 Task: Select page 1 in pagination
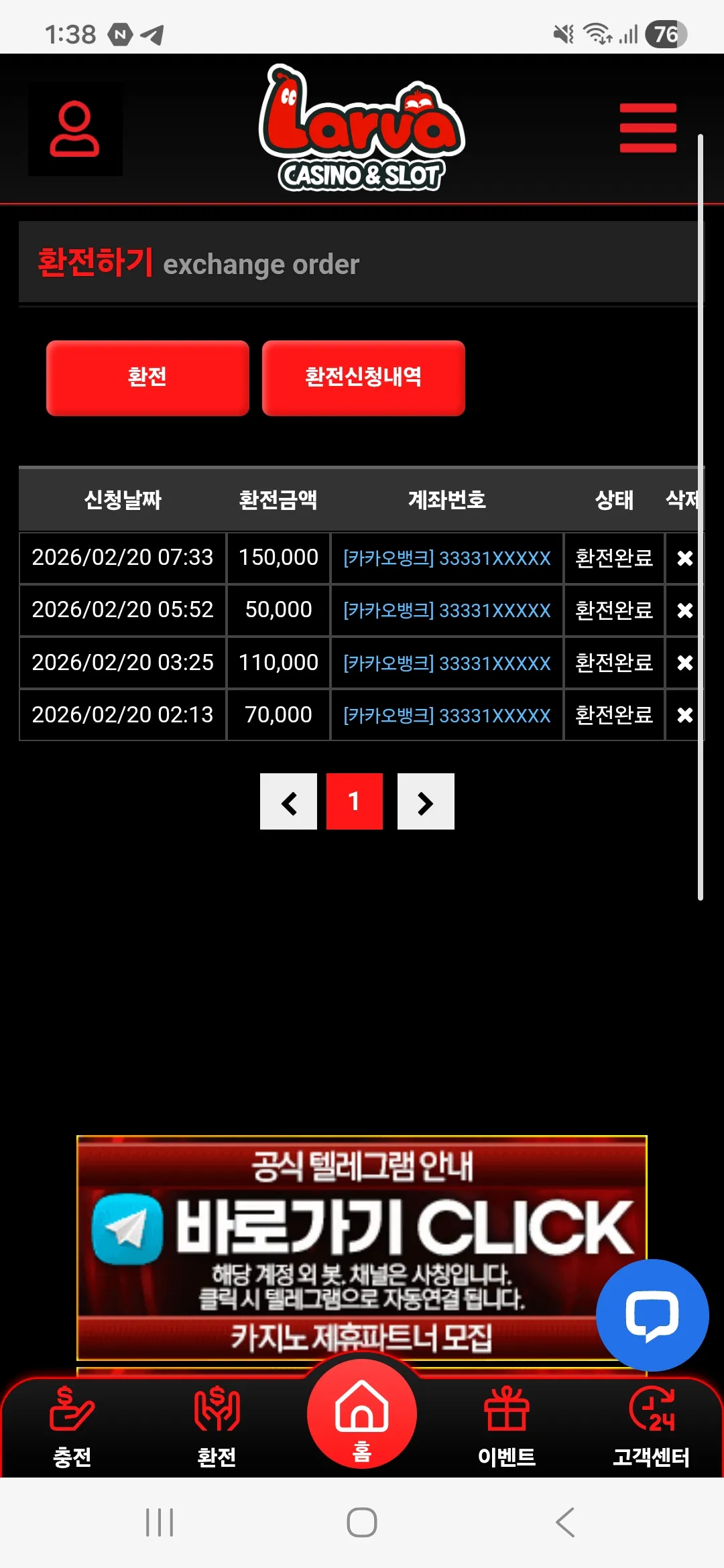point(355,801)
